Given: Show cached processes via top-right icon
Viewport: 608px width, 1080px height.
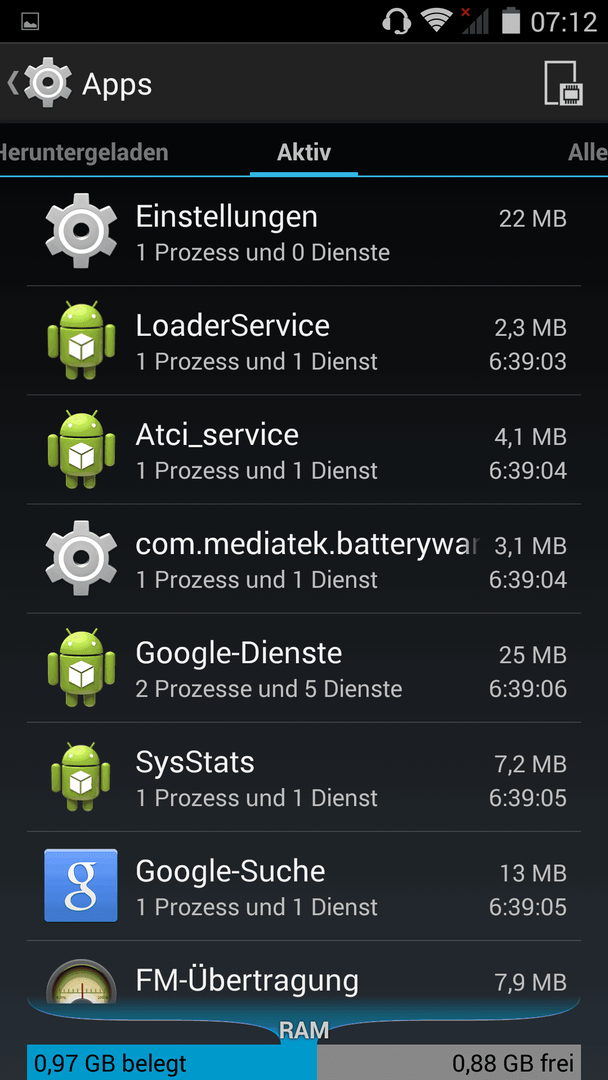Looking at the screenshot, I should click(x=563, y=83).
